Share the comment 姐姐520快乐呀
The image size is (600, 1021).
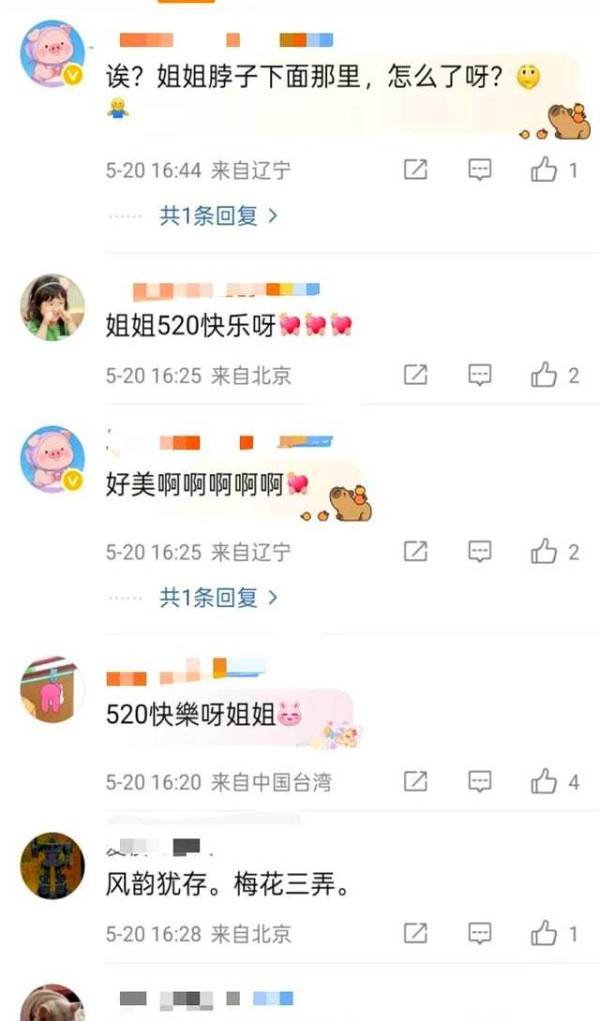[x=416, y=375]
